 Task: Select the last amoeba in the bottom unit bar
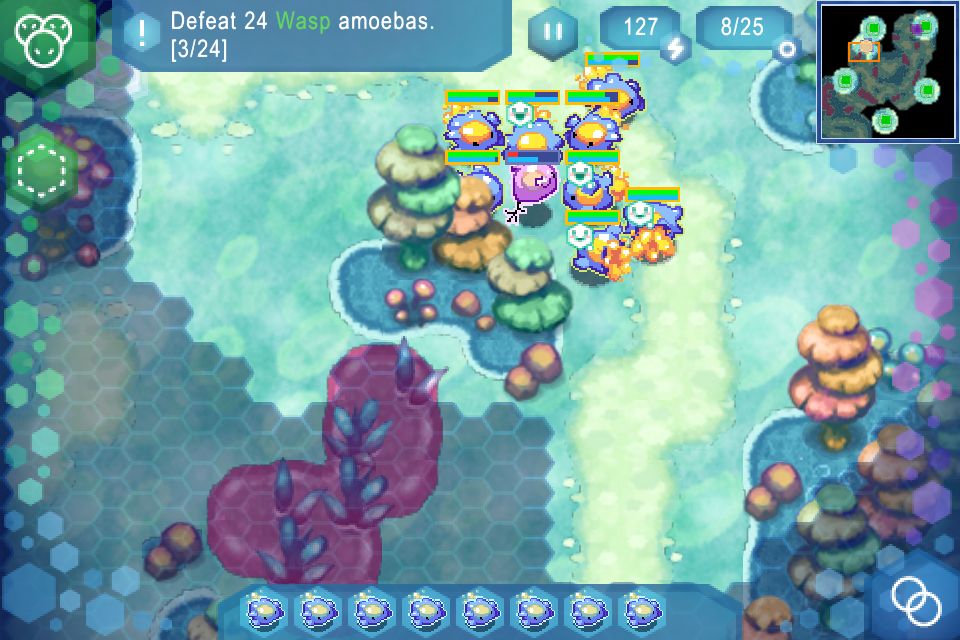click(x=642, y=608)
